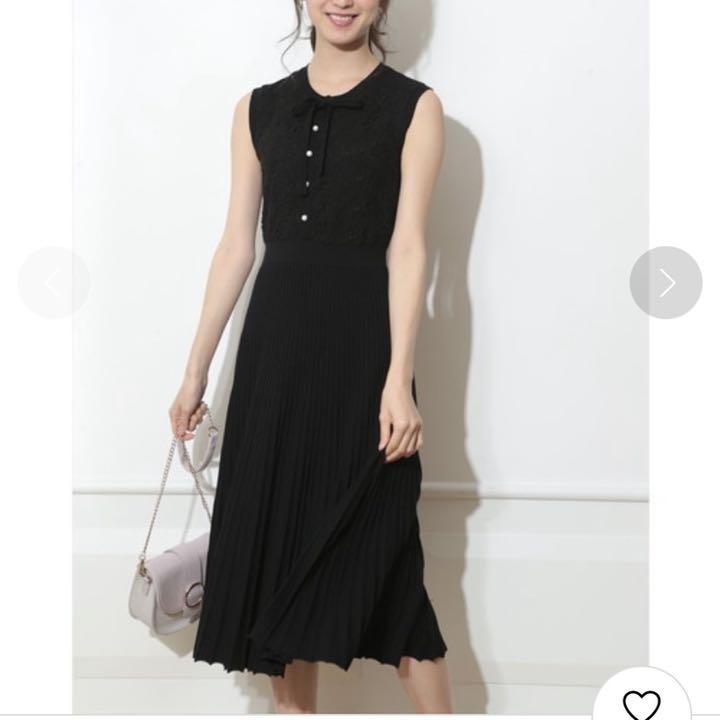
Task: Go to the previous product image
Action: click(53, 283)
